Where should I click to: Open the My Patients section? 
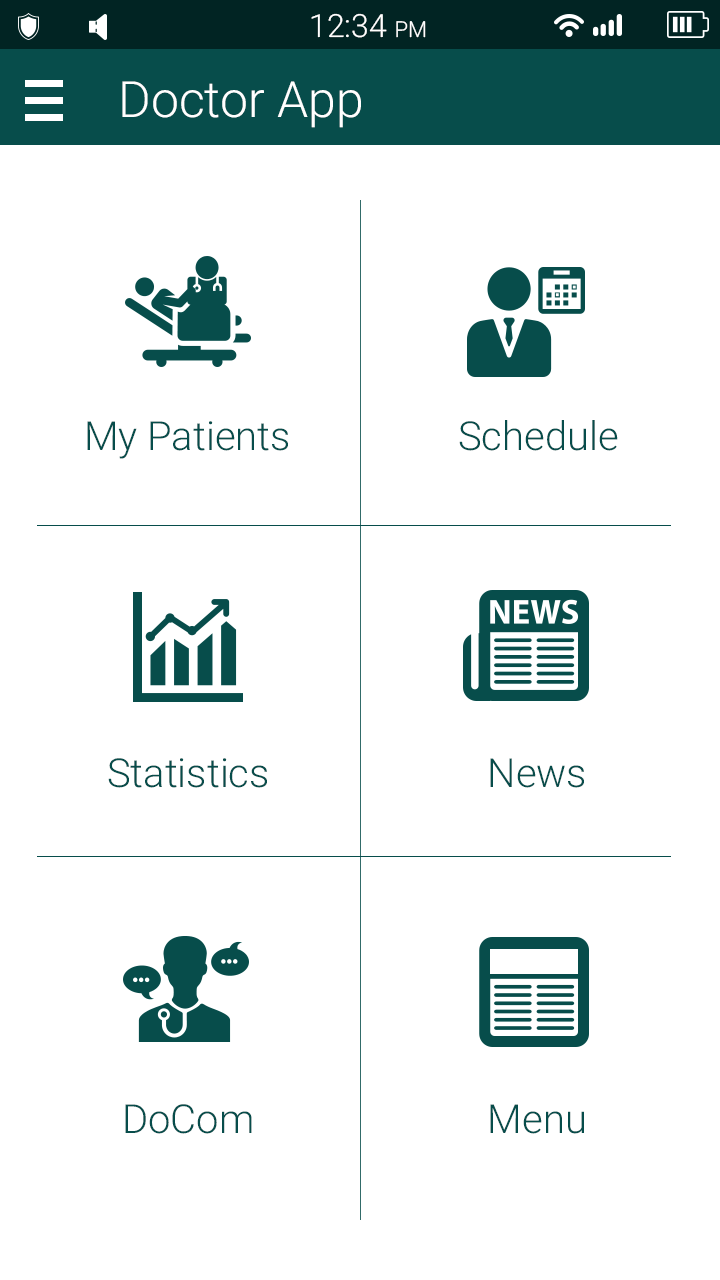188,360
